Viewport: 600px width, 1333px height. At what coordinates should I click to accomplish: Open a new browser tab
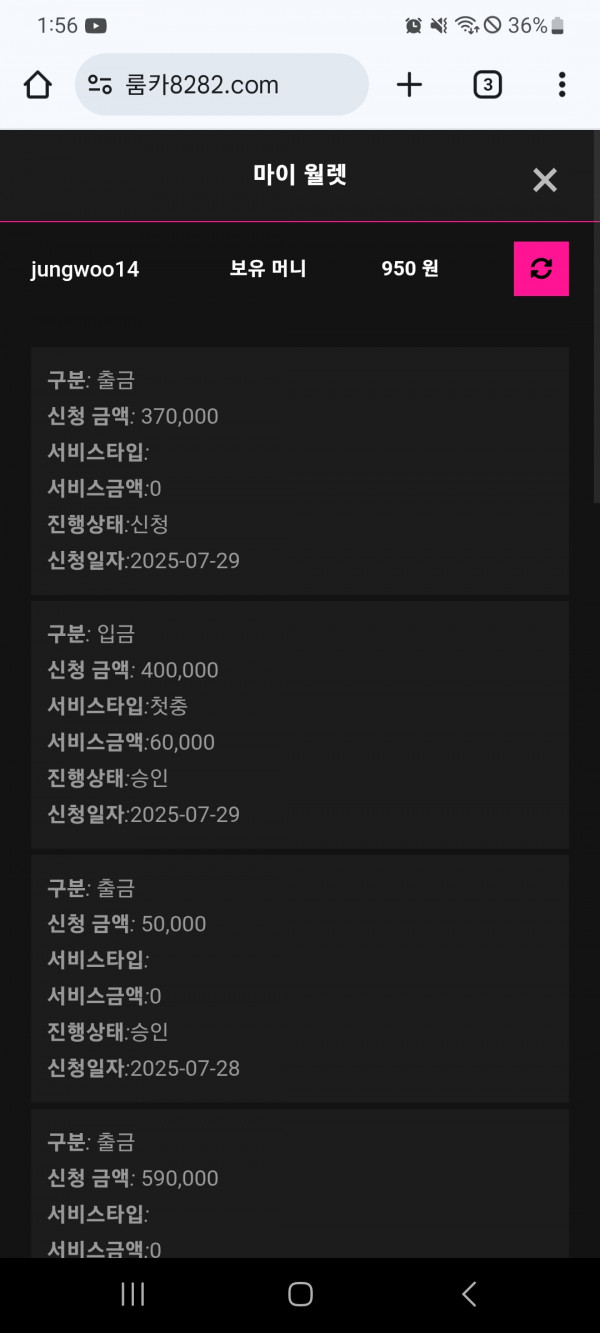(x=409, y=85)
